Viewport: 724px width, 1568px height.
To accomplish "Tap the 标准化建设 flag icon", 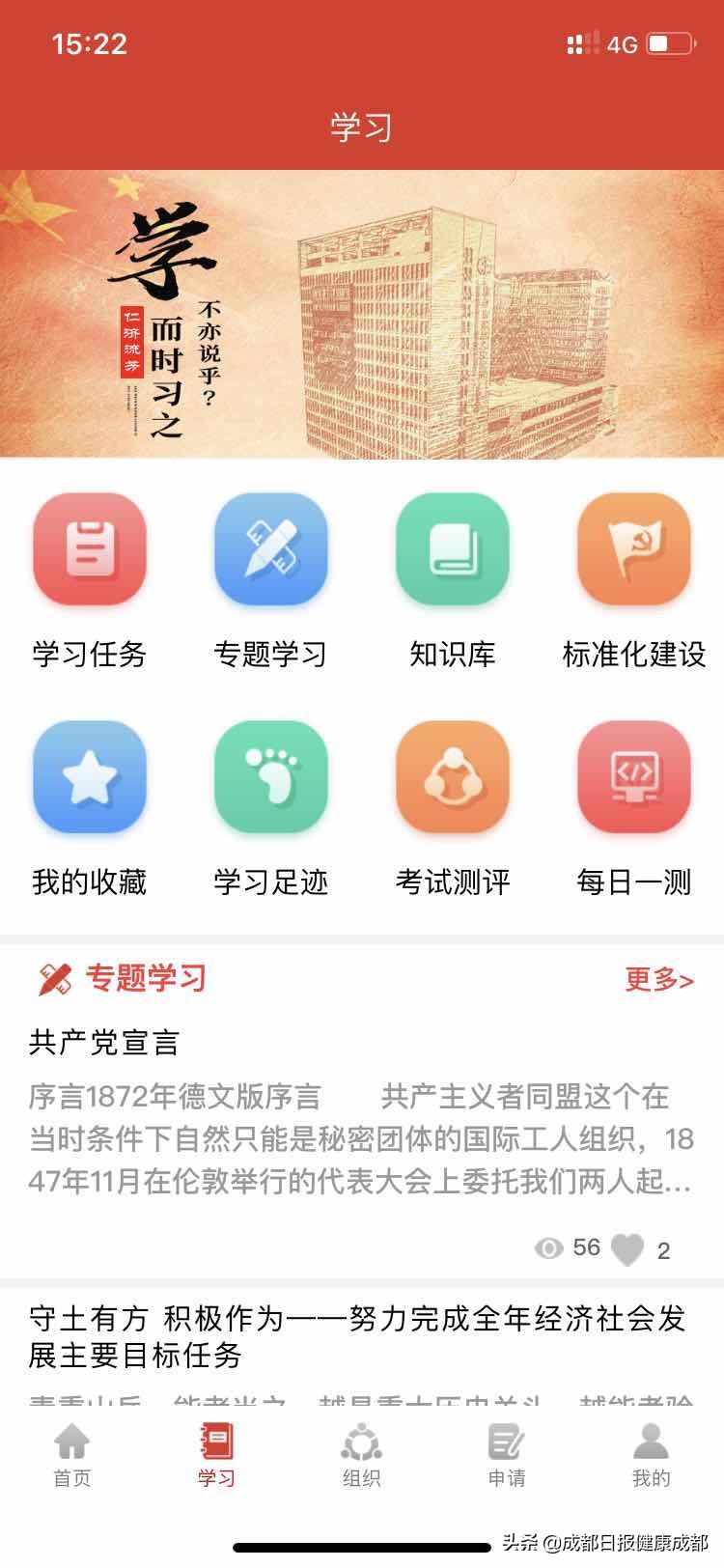I will tap(632, 548).
